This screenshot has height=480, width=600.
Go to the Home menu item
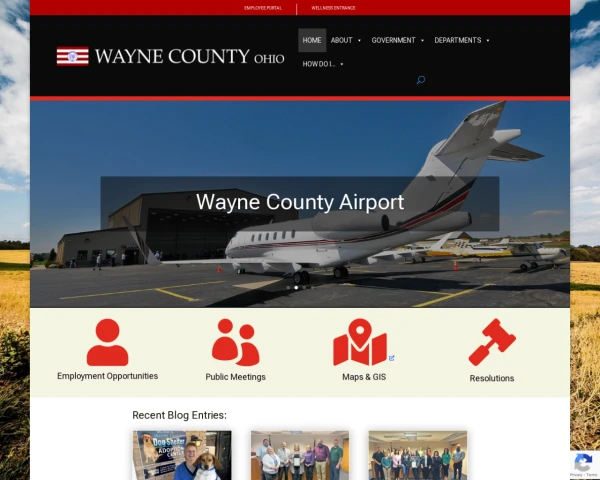(312, 40)
